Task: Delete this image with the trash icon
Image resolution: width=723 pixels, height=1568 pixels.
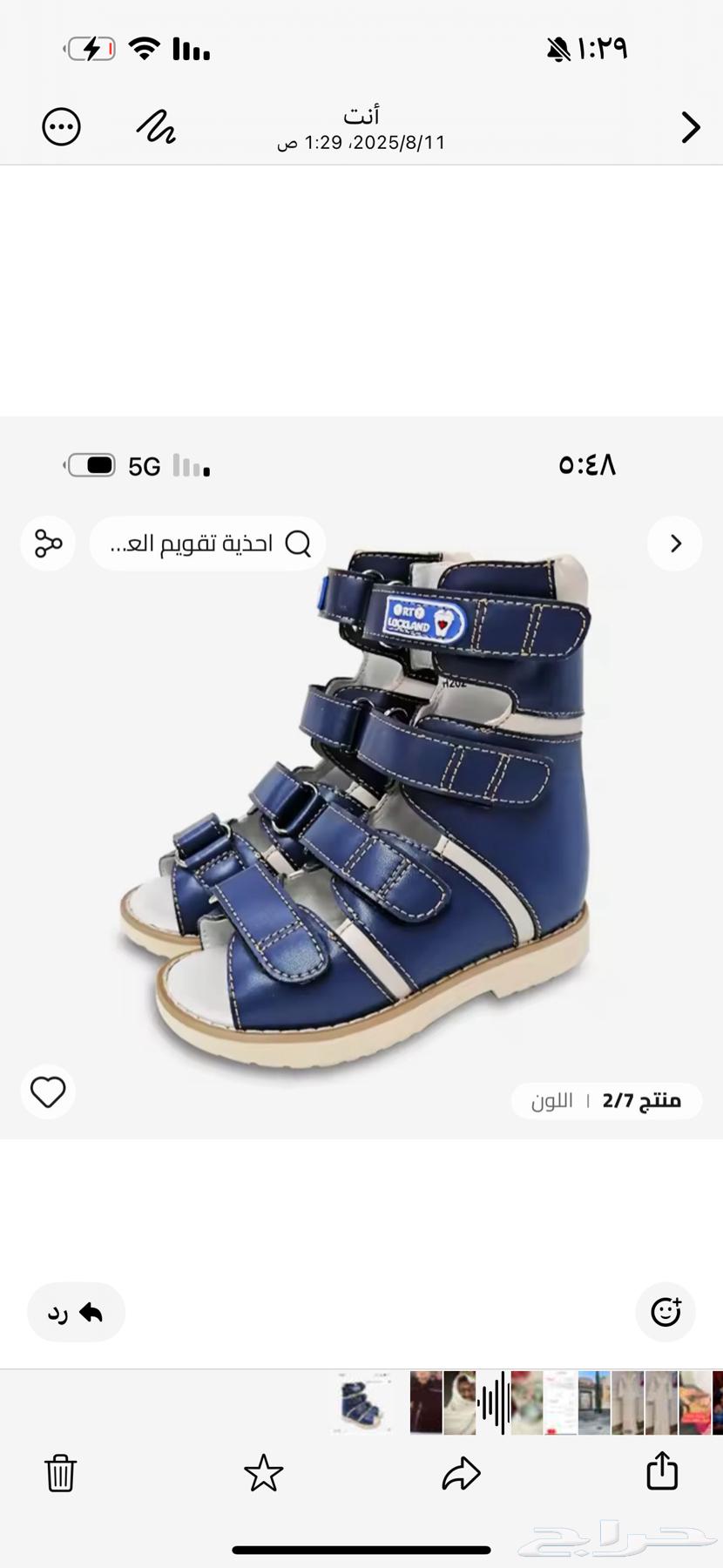Action: point(60,1473)
